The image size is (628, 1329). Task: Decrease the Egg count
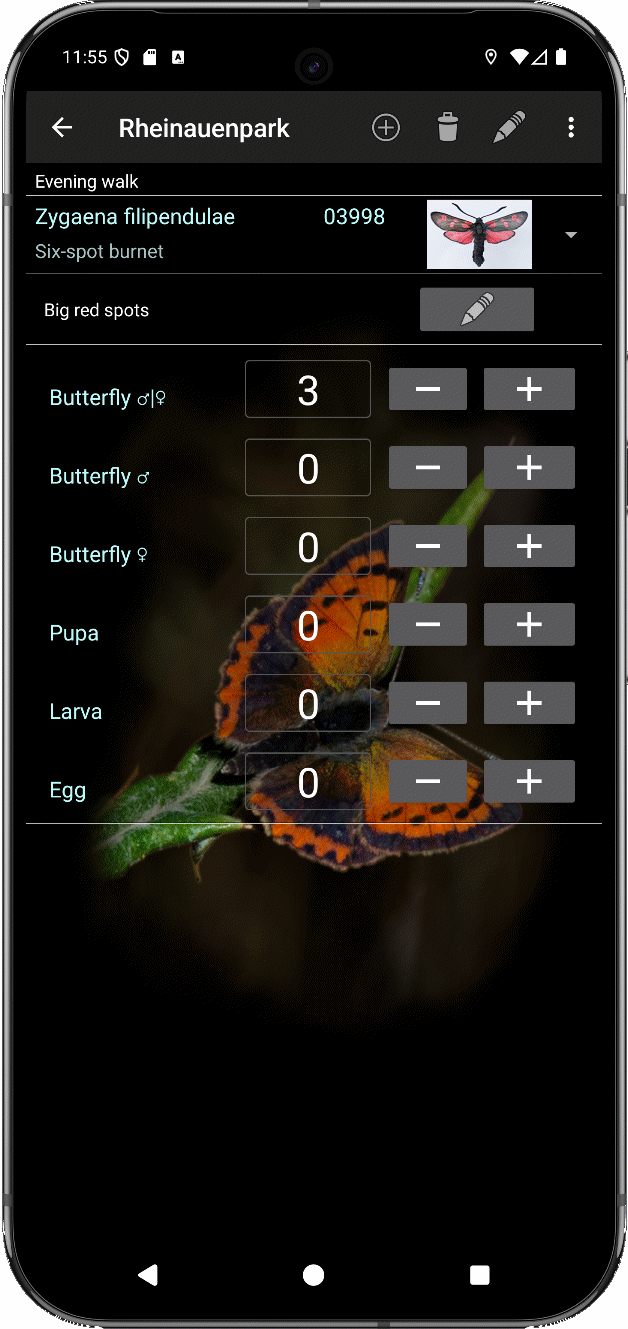click(427, 781)
